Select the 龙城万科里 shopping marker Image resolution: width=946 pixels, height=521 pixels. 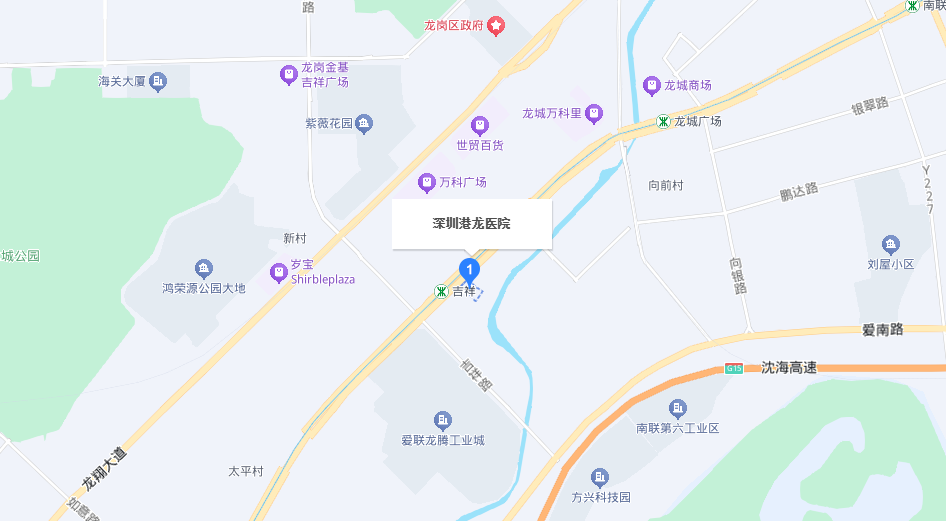pos(594,113)
